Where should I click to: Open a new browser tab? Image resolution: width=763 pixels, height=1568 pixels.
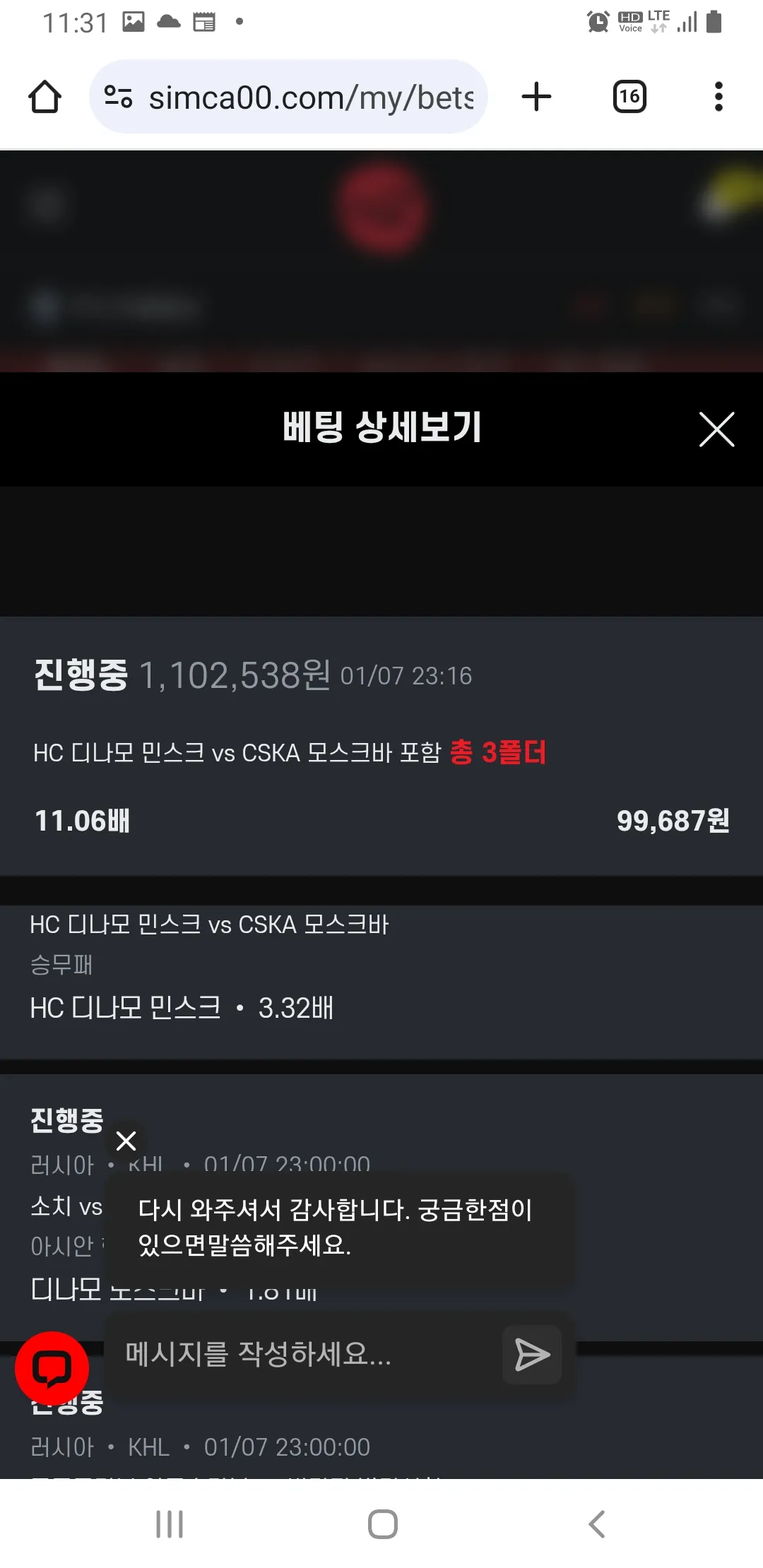coord(537,97)
